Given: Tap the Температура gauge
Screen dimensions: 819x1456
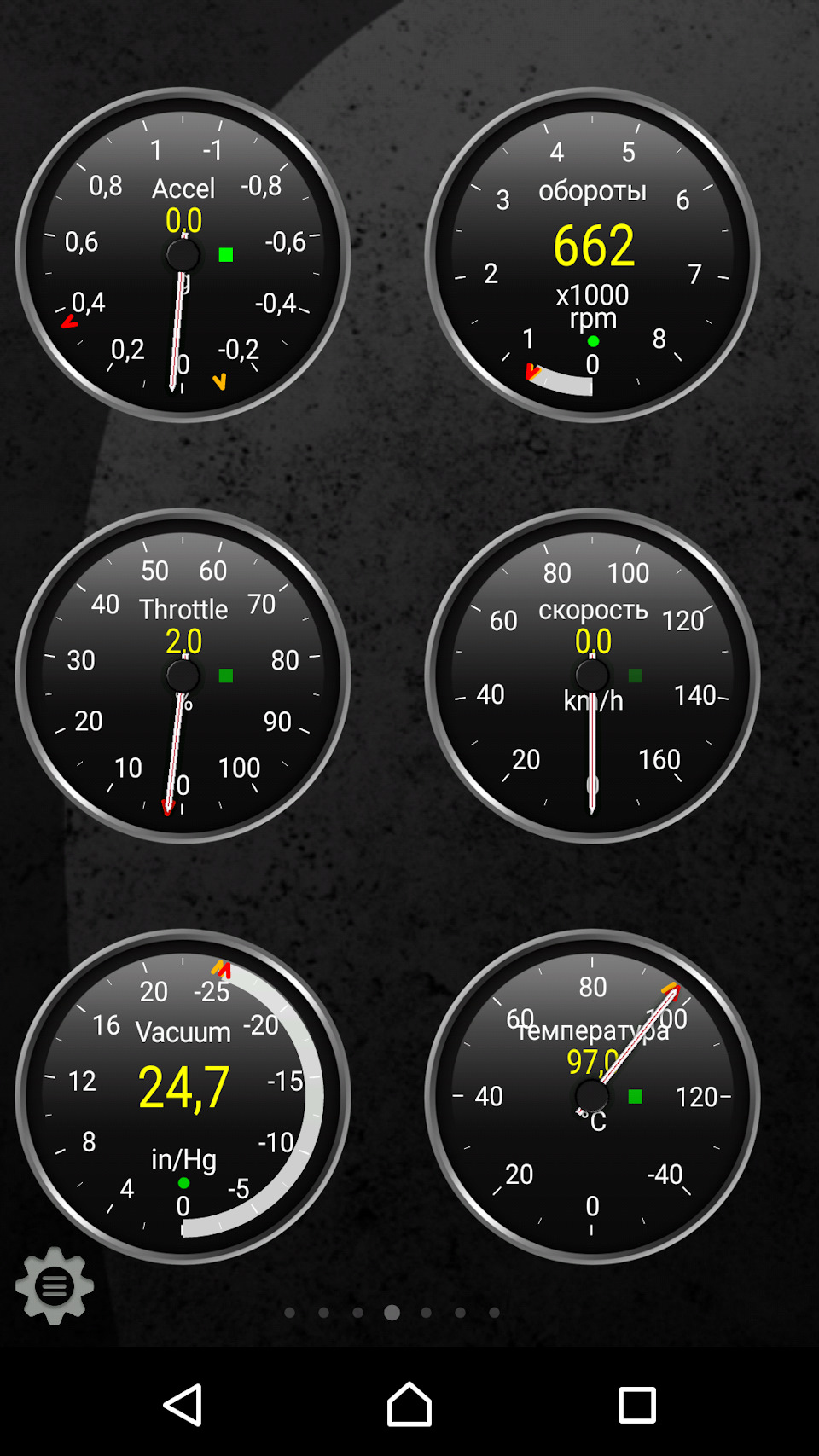Looking at the screenshot, I should [592, 1096].
